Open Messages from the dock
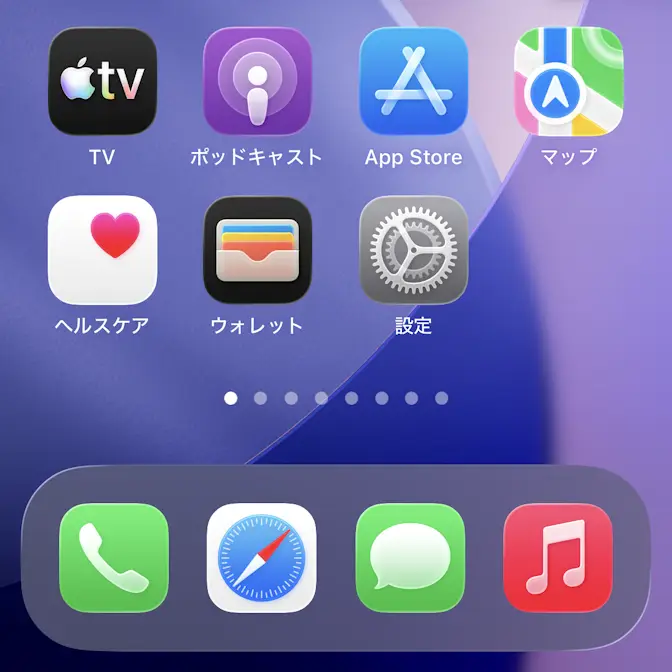This screenshot has width=672, height=672. 410,558
